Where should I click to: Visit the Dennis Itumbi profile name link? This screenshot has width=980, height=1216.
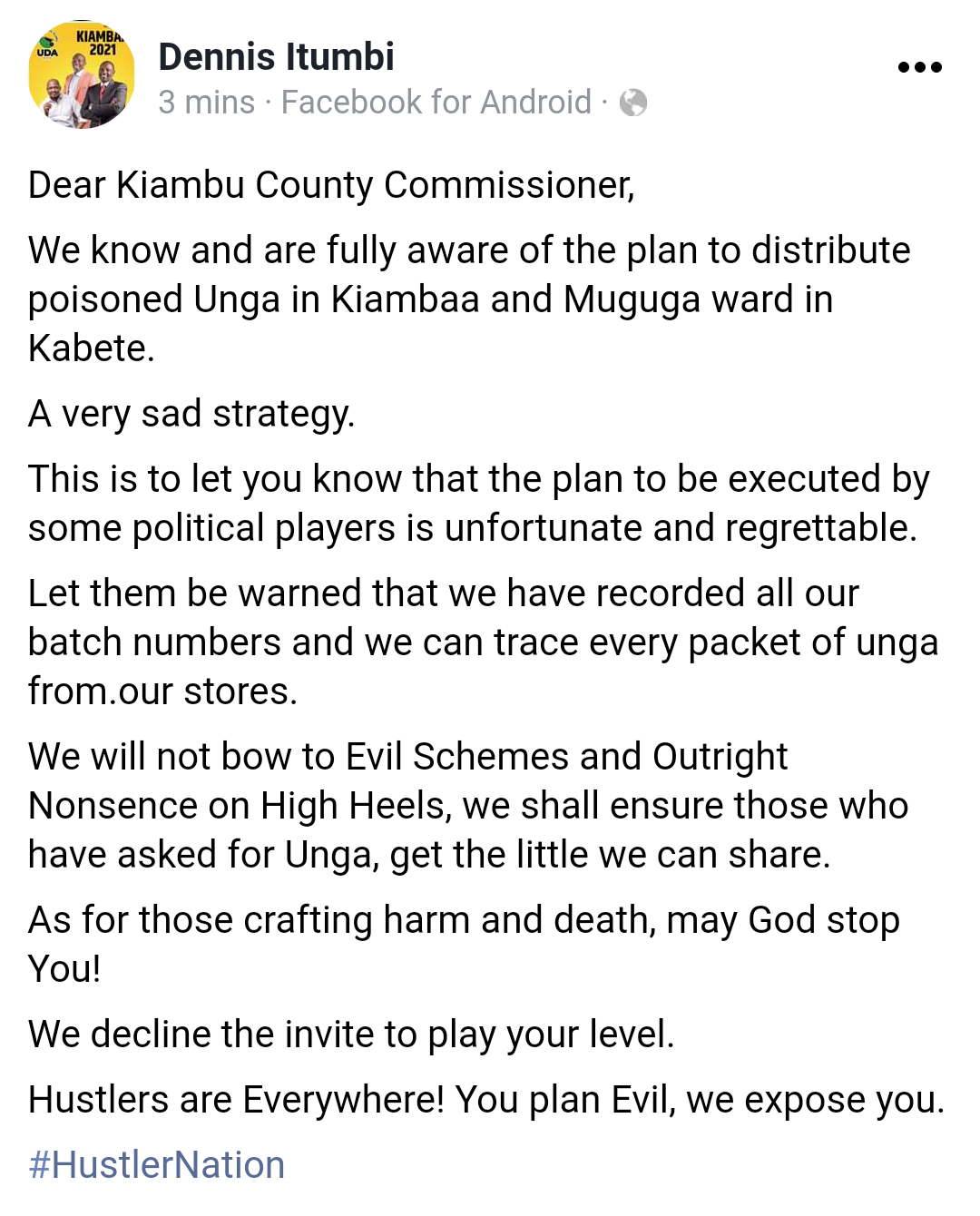coord(276,56)
